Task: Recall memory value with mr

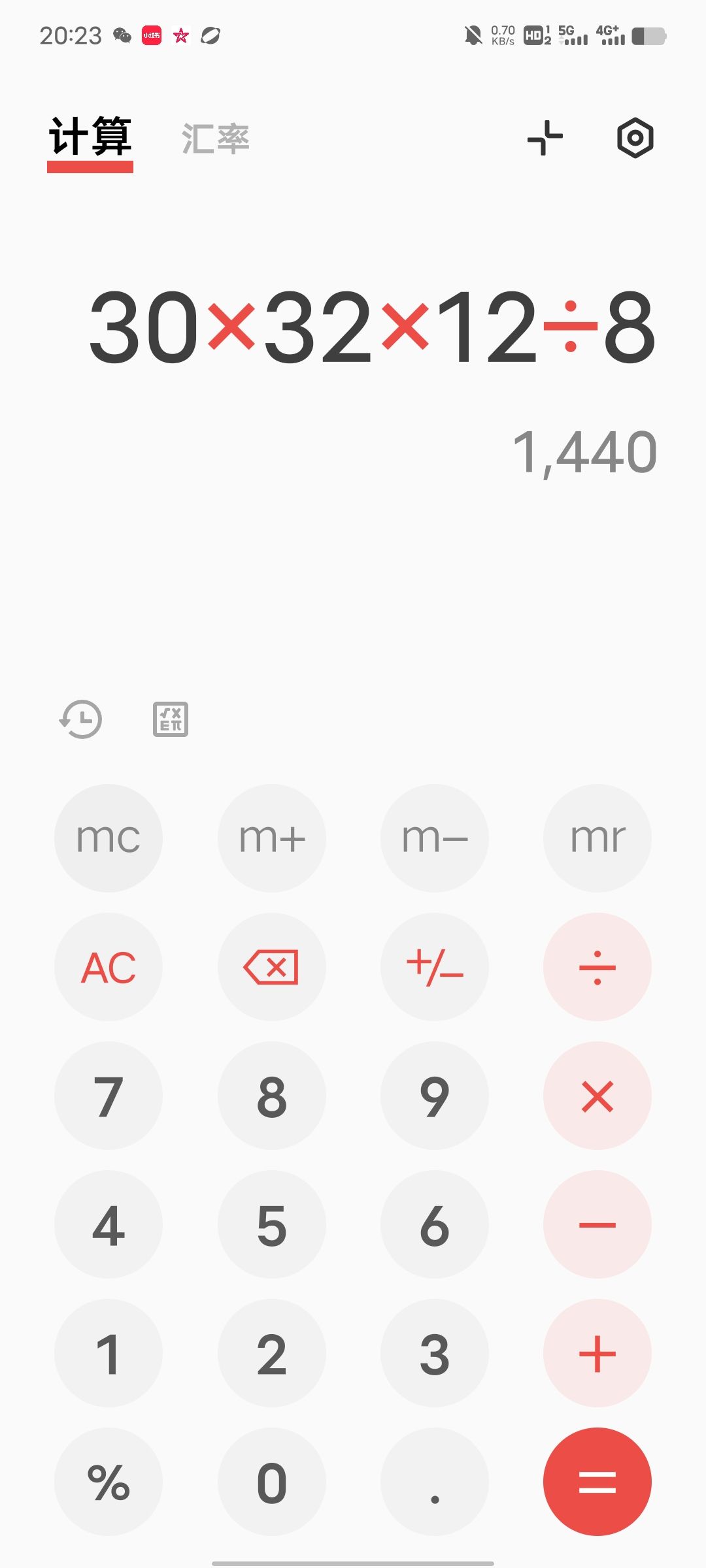Action: point(597,838)
